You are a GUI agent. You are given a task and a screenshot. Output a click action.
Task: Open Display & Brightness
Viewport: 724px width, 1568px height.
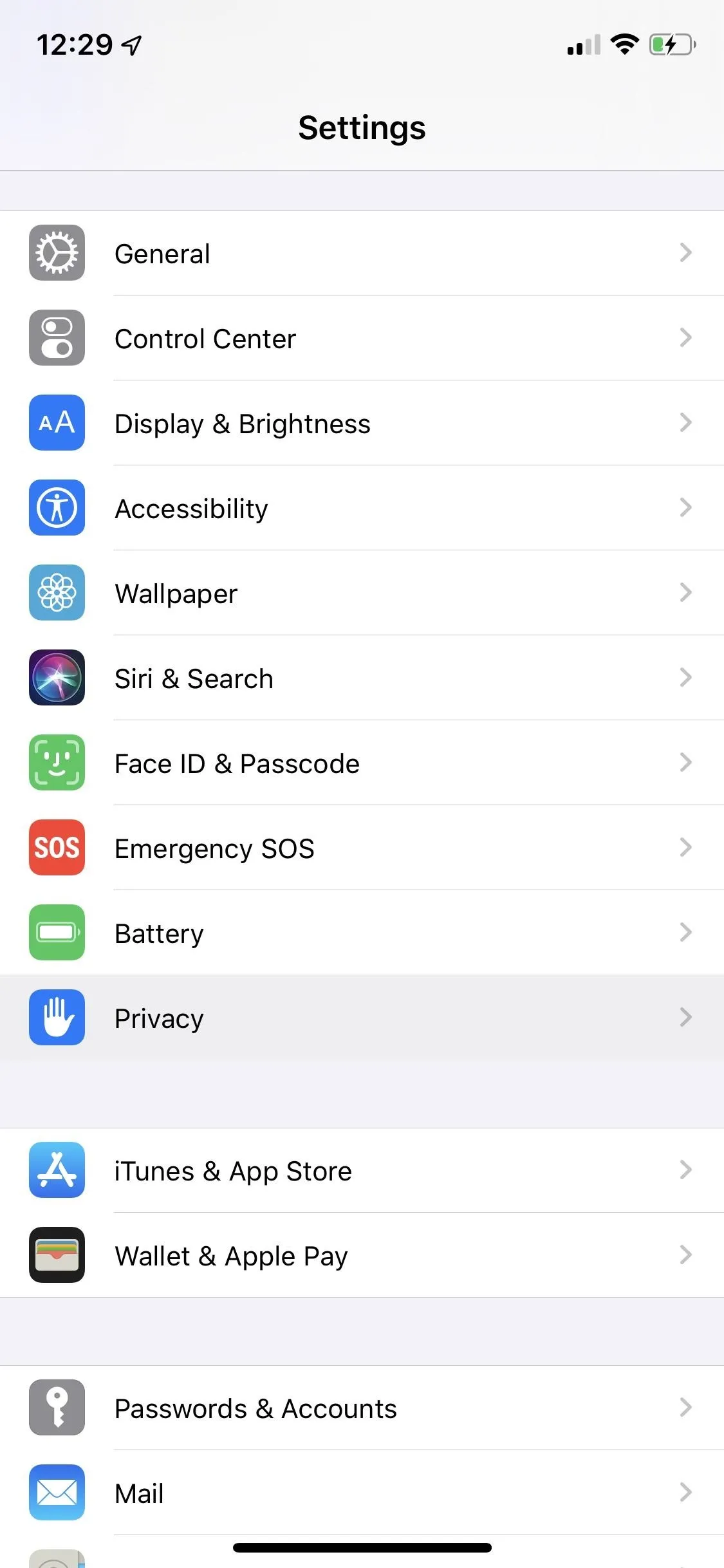(362, 423)
